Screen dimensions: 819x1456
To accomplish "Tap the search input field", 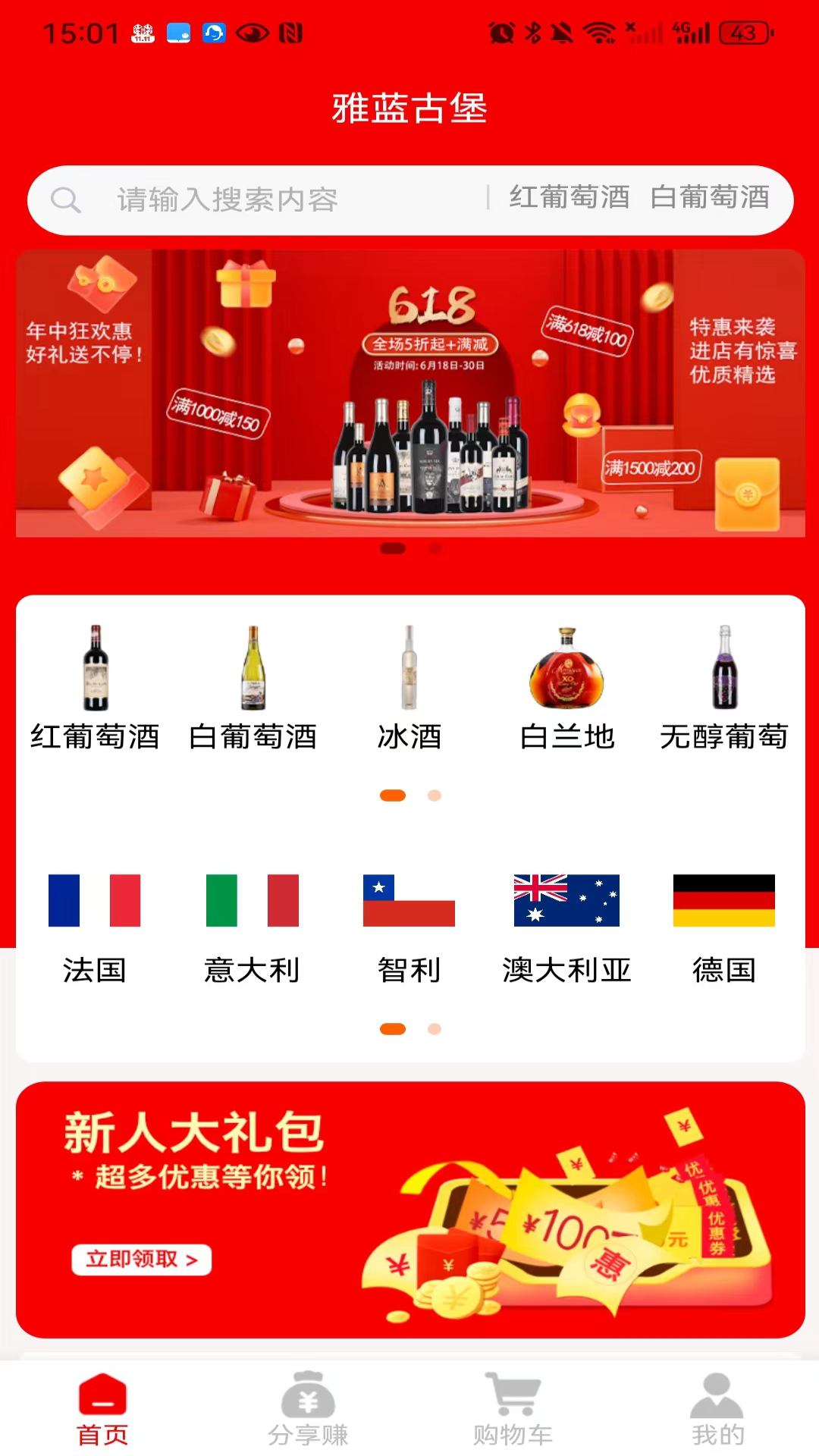I will 265,199.
